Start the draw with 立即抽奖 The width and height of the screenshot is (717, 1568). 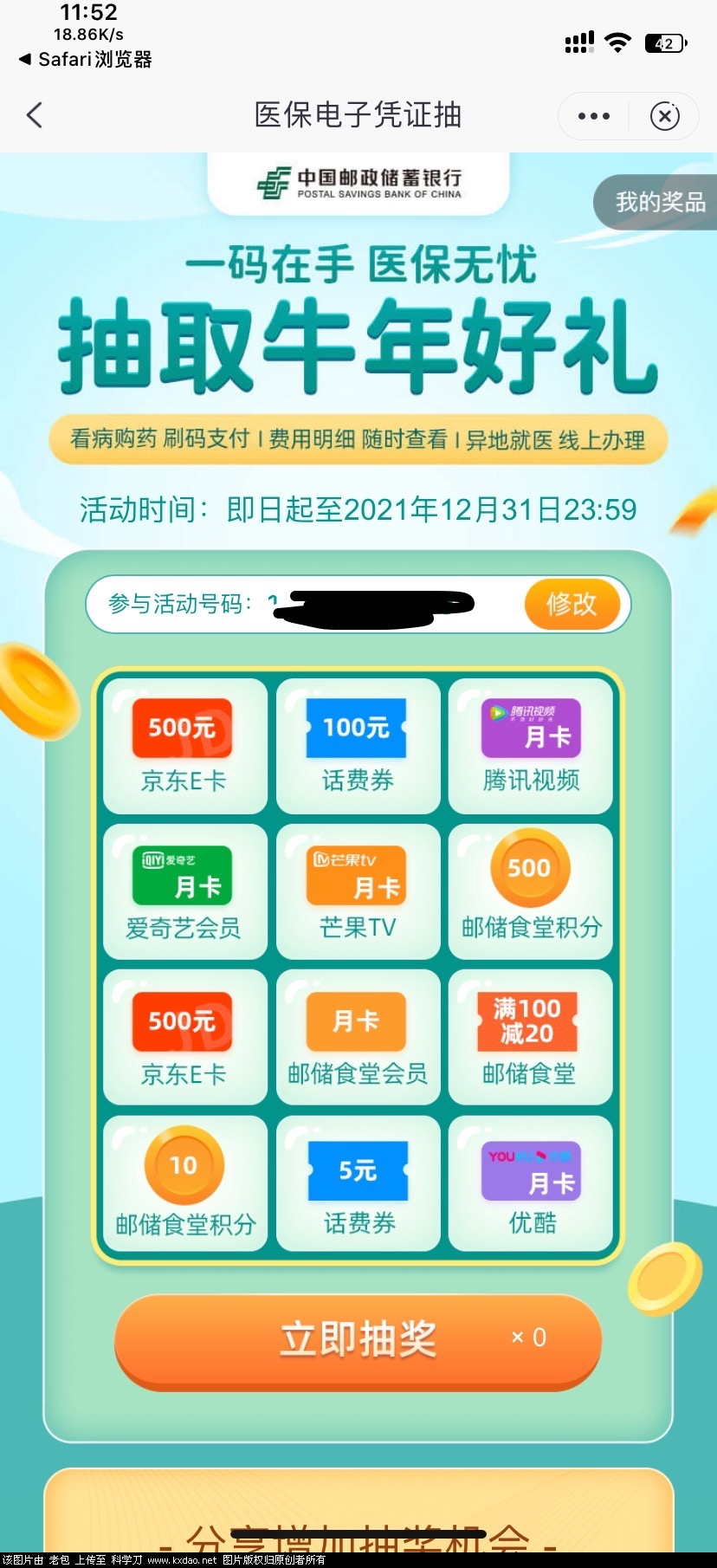pos(358,1339)
